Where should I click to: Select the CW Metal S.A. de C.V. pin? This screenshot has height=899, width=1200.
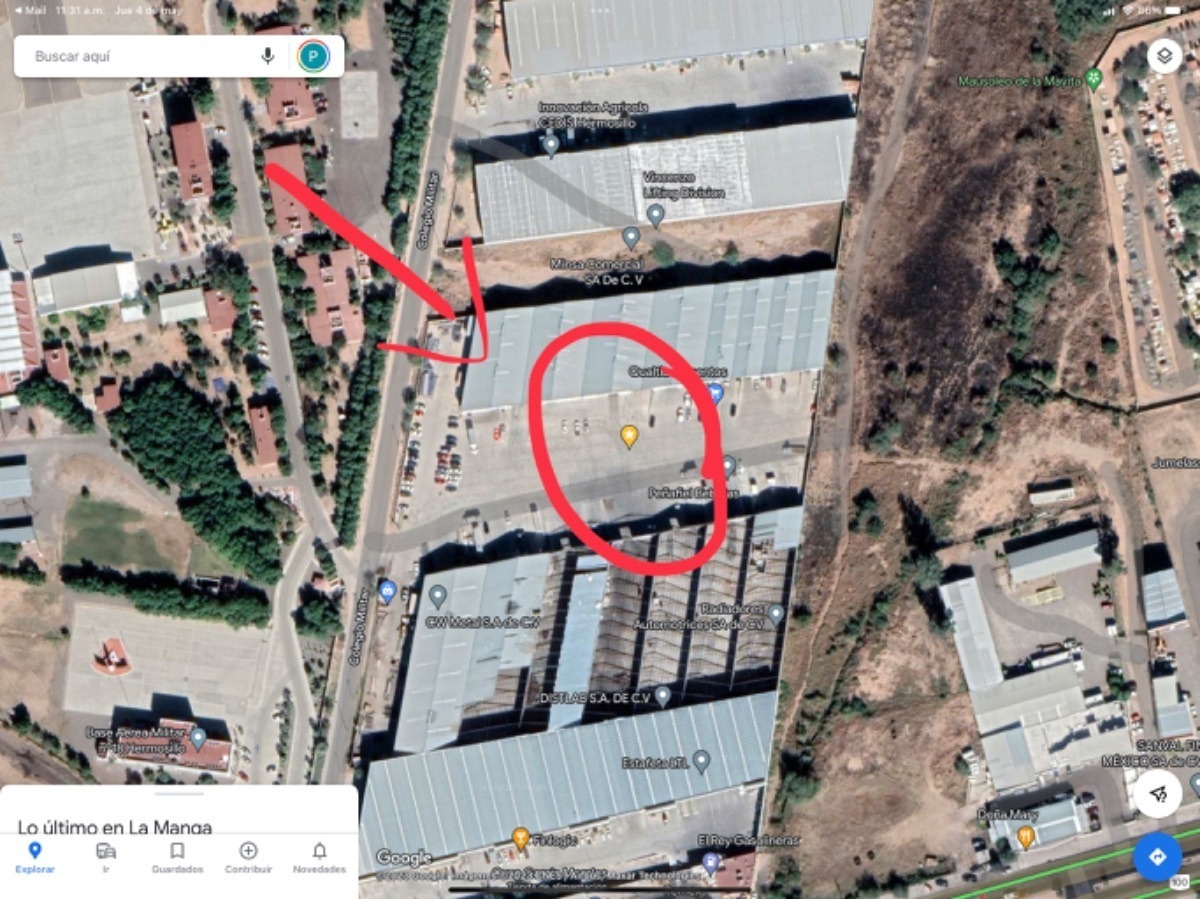[x=437, y=597]
